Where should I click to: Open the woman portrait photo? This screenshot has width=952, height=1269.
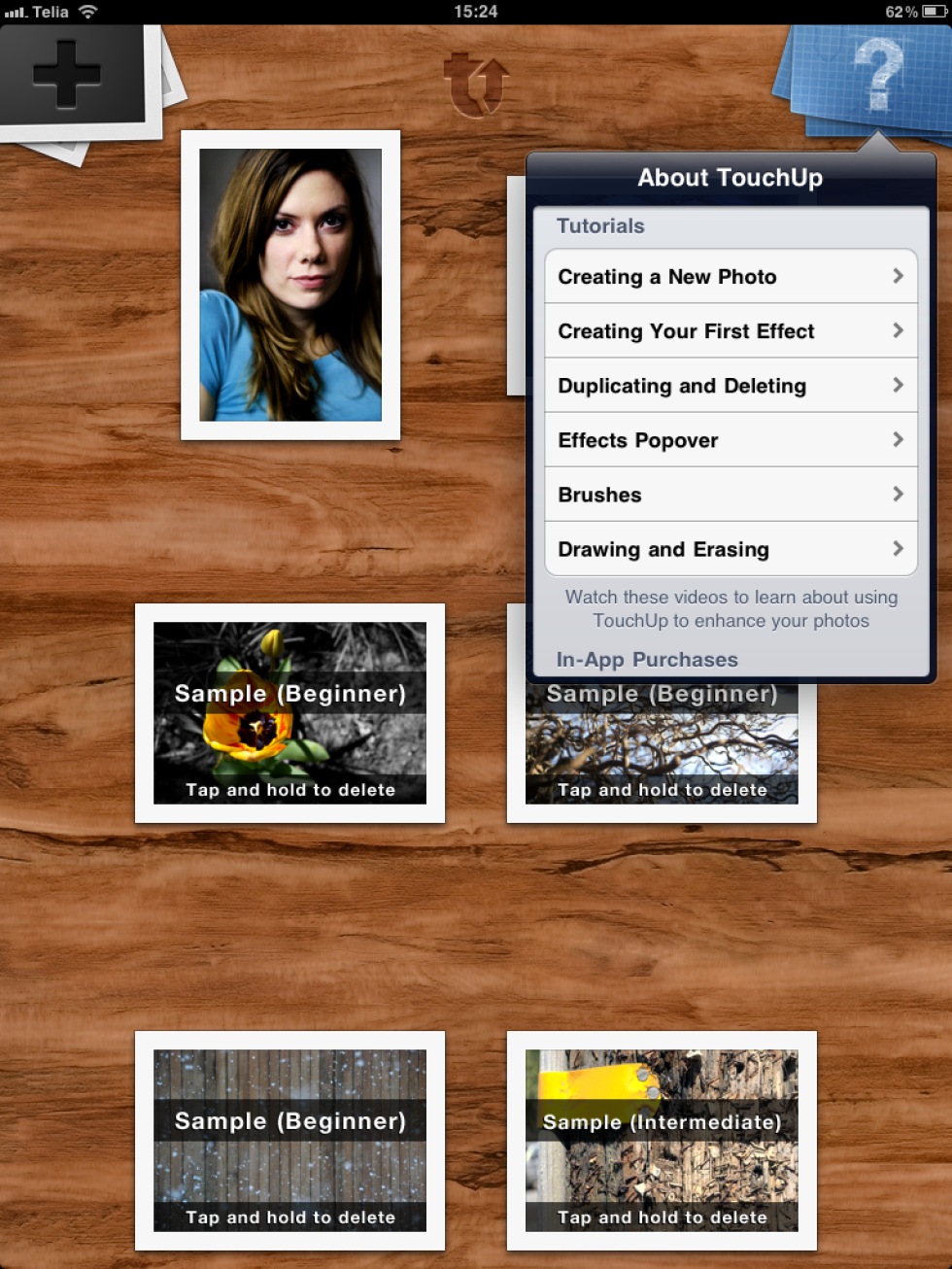(x=290, y=285)
